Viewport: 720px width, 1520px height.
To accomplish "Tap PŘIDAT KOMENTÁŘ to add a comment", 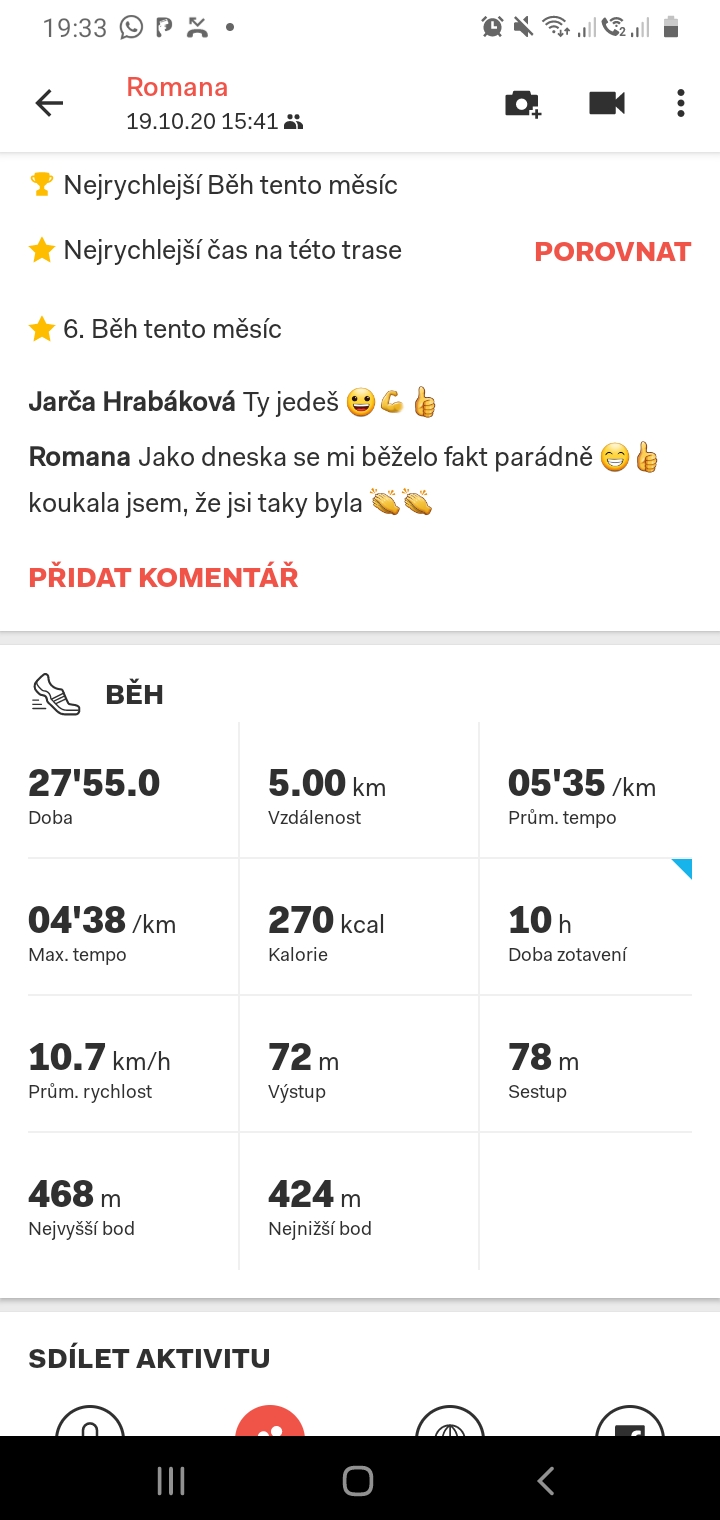I will [x=164, y=577].
